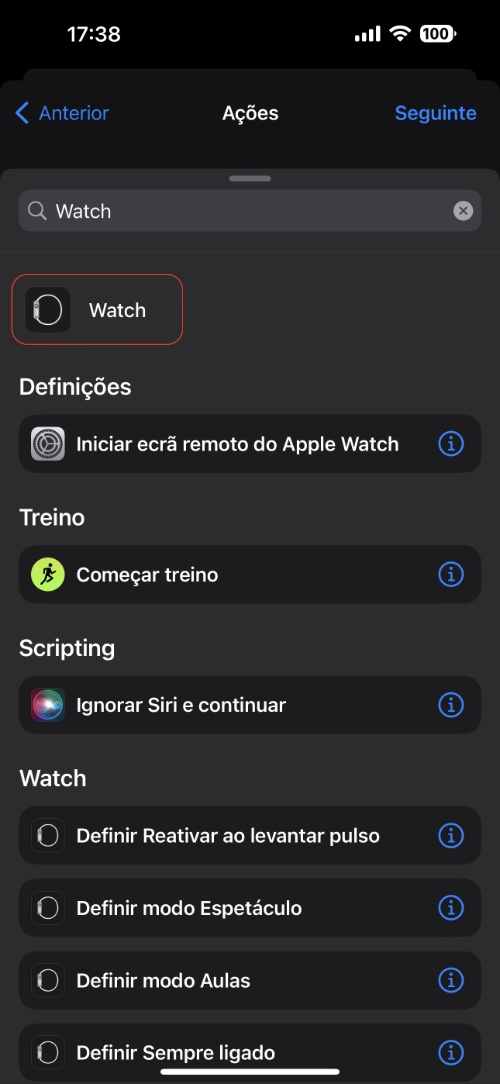Go back with the Anterior button
This screenshot has height=1084, width=500.
62,113
